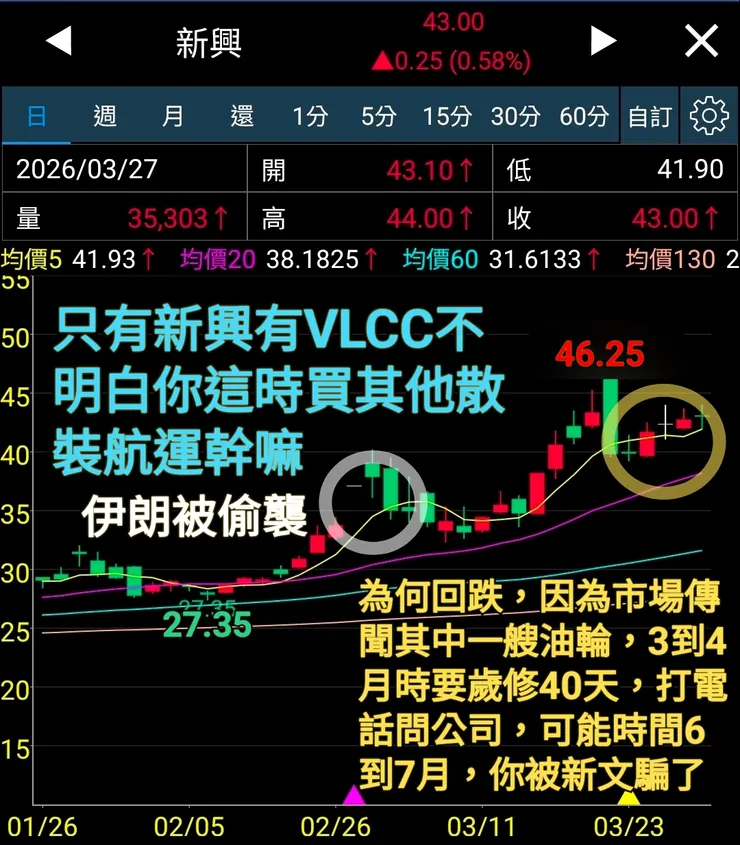
Task: Tap the 還 restoration price option
Action: [x=239, y=115]
